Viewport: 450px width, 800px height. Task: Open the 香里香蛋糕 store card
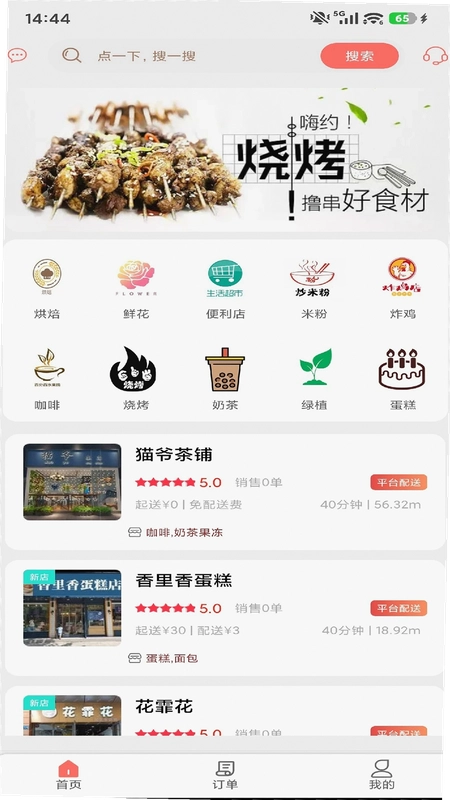coord(225,618)
